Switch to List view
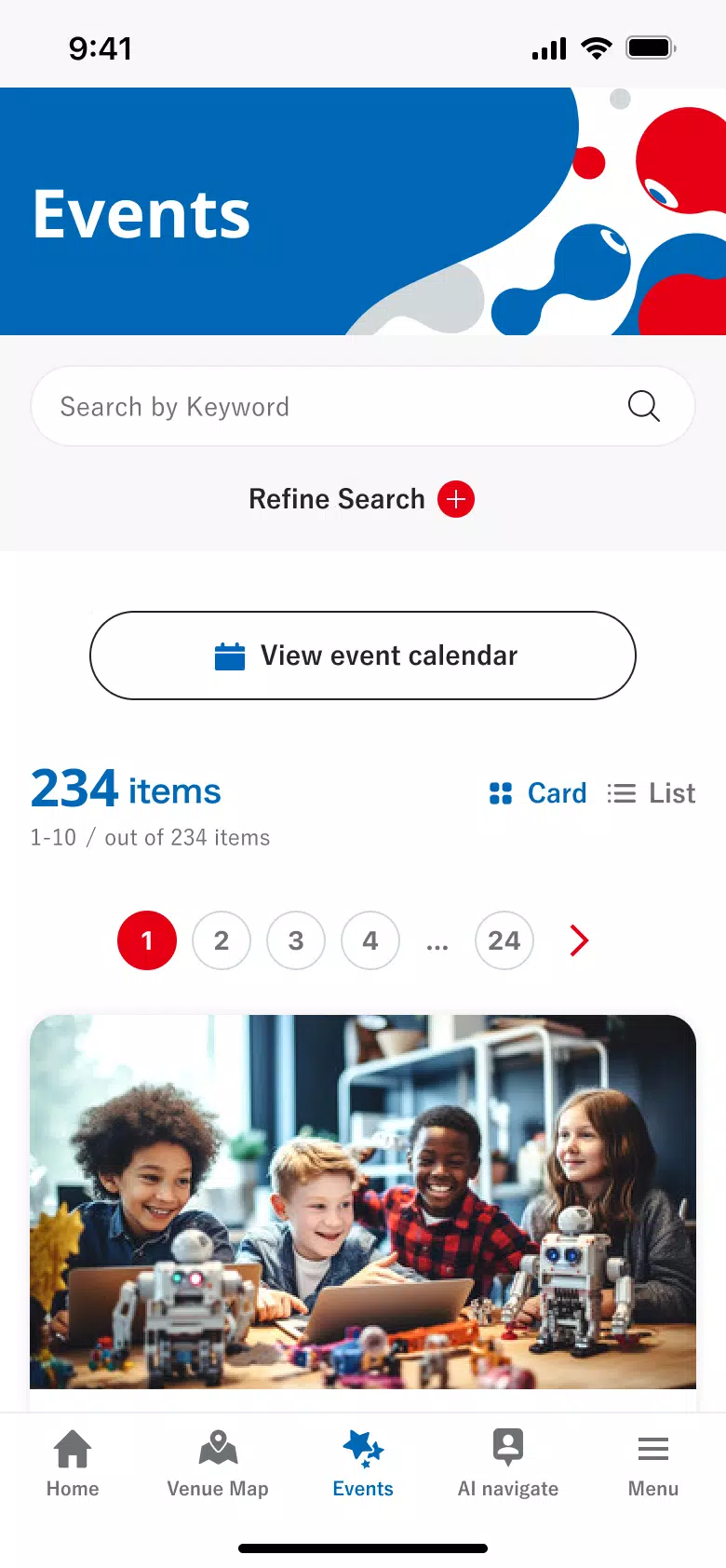The width and height of the screenshot is (726, 1568). pos(652,793)
